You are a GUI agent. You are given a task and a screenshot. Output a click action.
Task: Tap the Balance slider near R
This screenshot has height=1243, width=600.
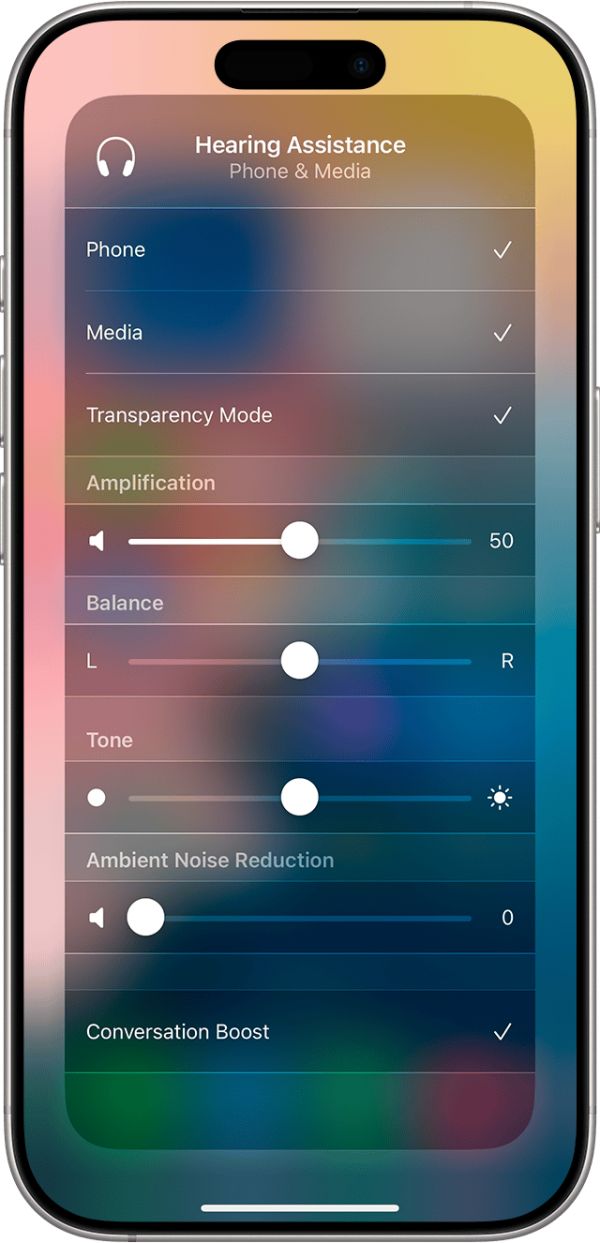pyautogui.click(x=440, y=661)
